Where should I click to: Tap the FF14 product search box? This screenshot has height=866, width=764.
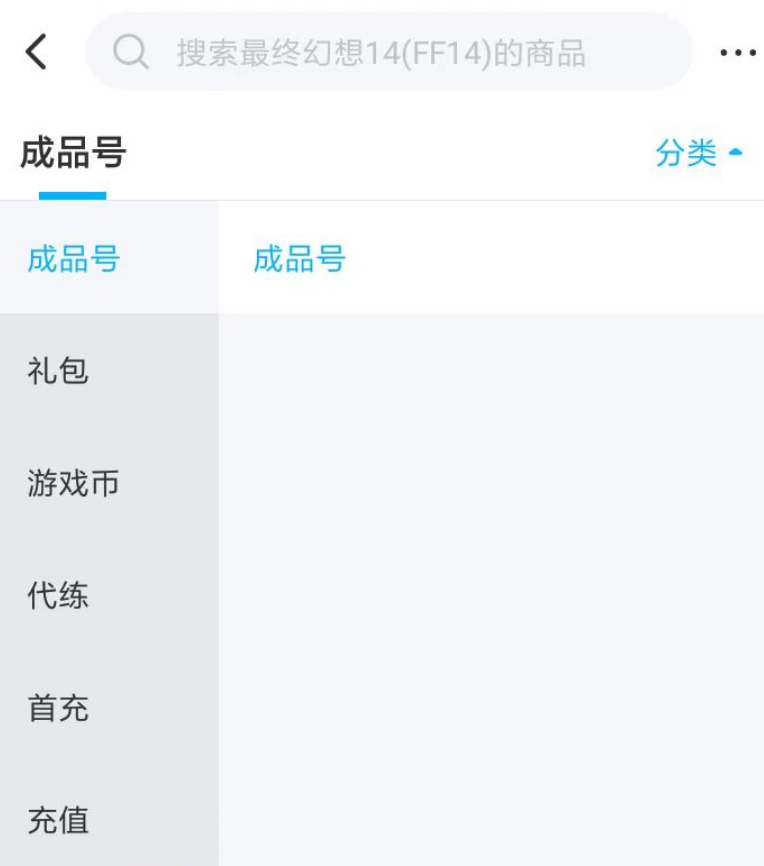click(x=390, y=52)
